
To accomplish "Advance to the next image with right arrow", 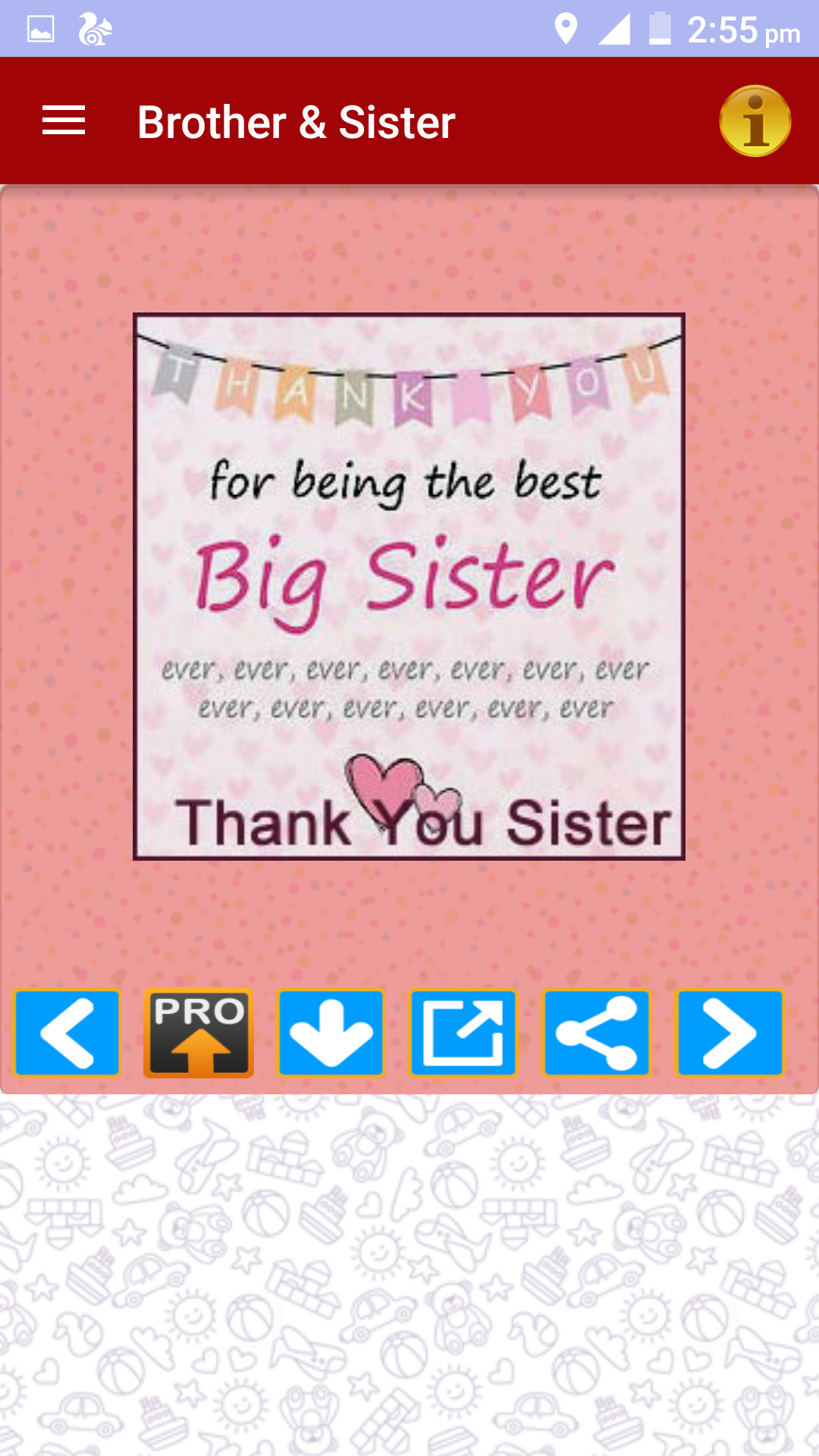I will tap(730, 1032).
